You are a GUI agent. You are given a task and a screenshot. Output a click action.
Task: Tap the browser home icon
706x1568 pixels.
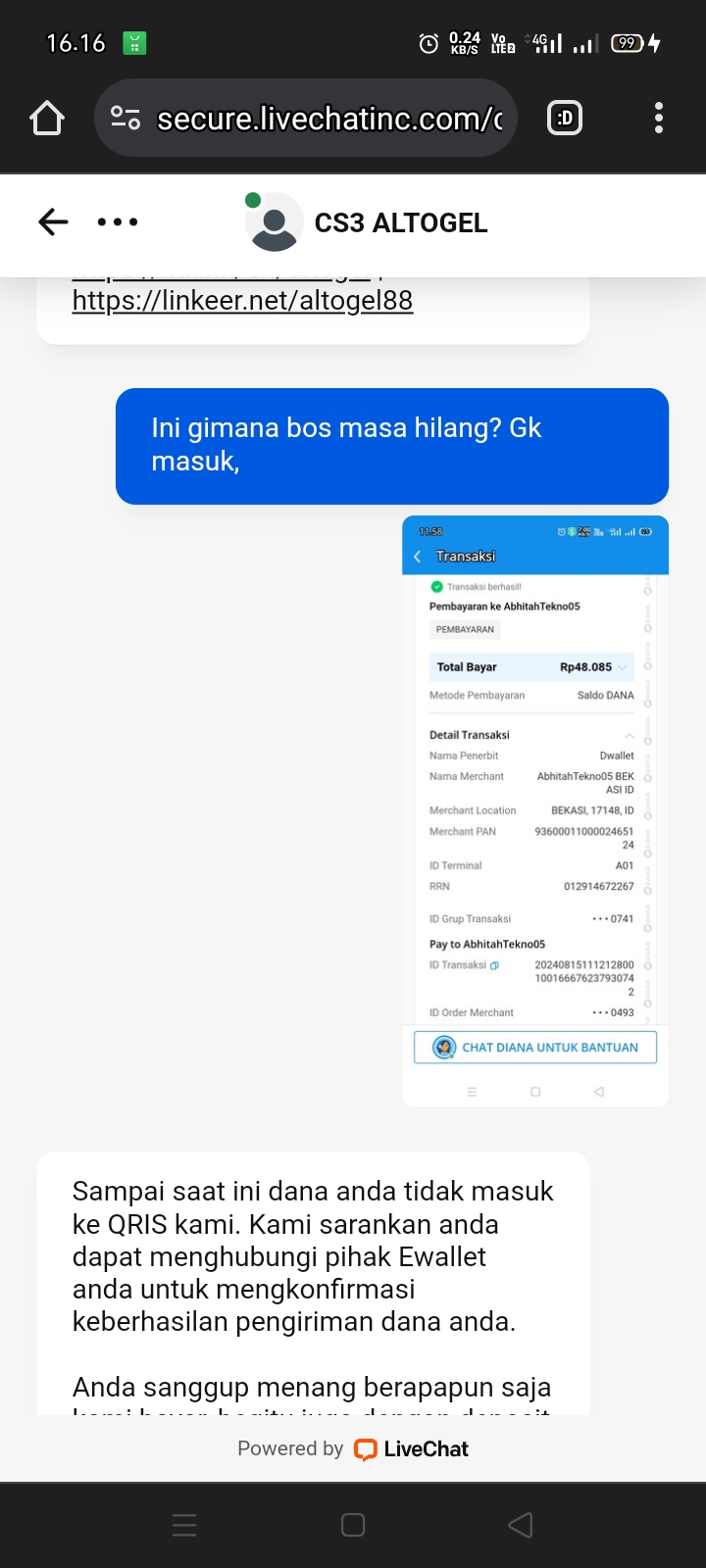click(x=47, y=119)
